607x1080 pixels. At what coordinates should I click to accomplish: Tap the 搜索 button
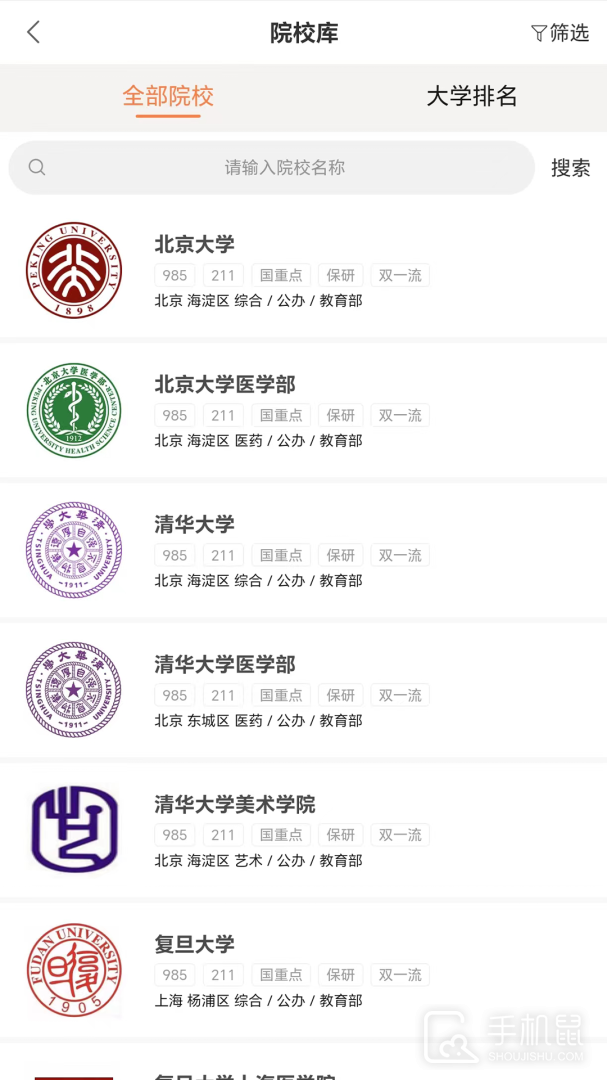pyautogui.click(x=570, y=168)
